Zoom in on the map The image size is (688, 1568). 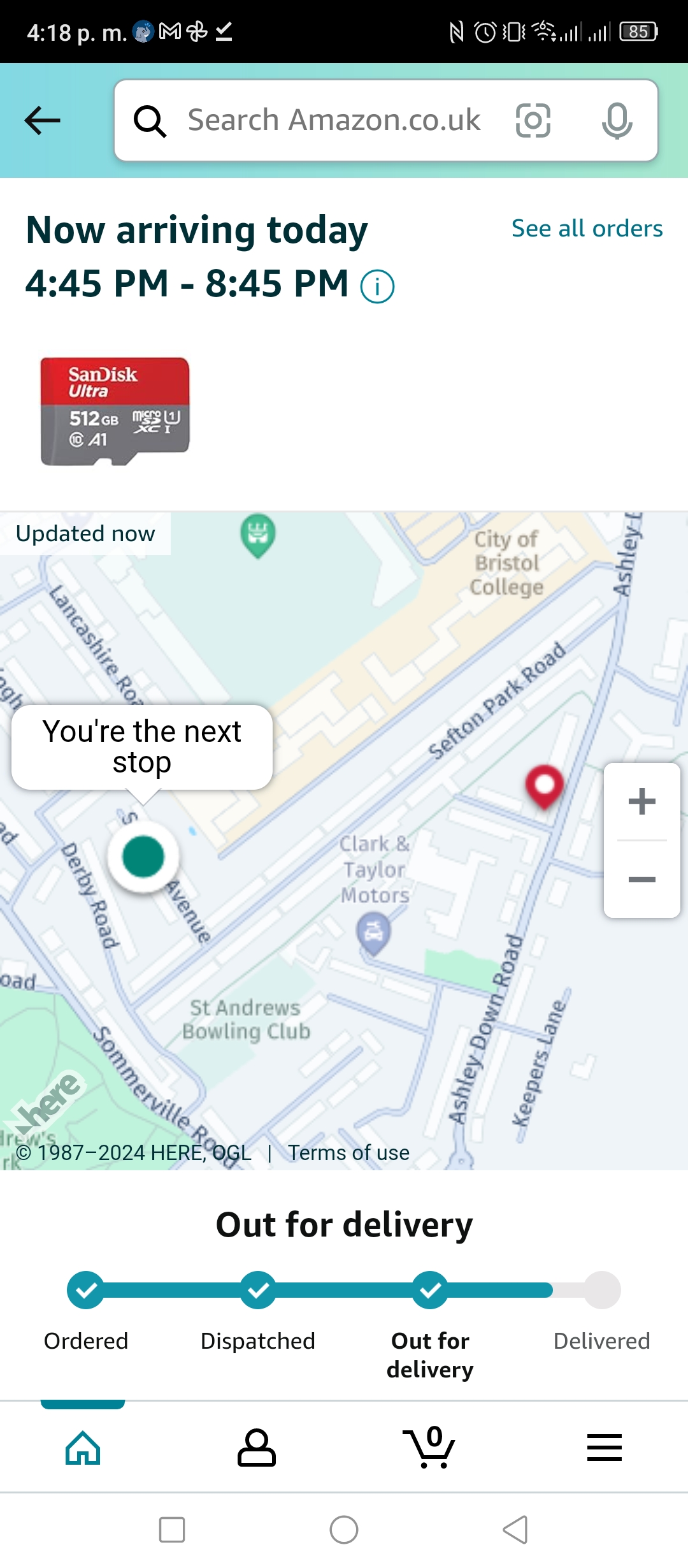(x=642, y=802)
